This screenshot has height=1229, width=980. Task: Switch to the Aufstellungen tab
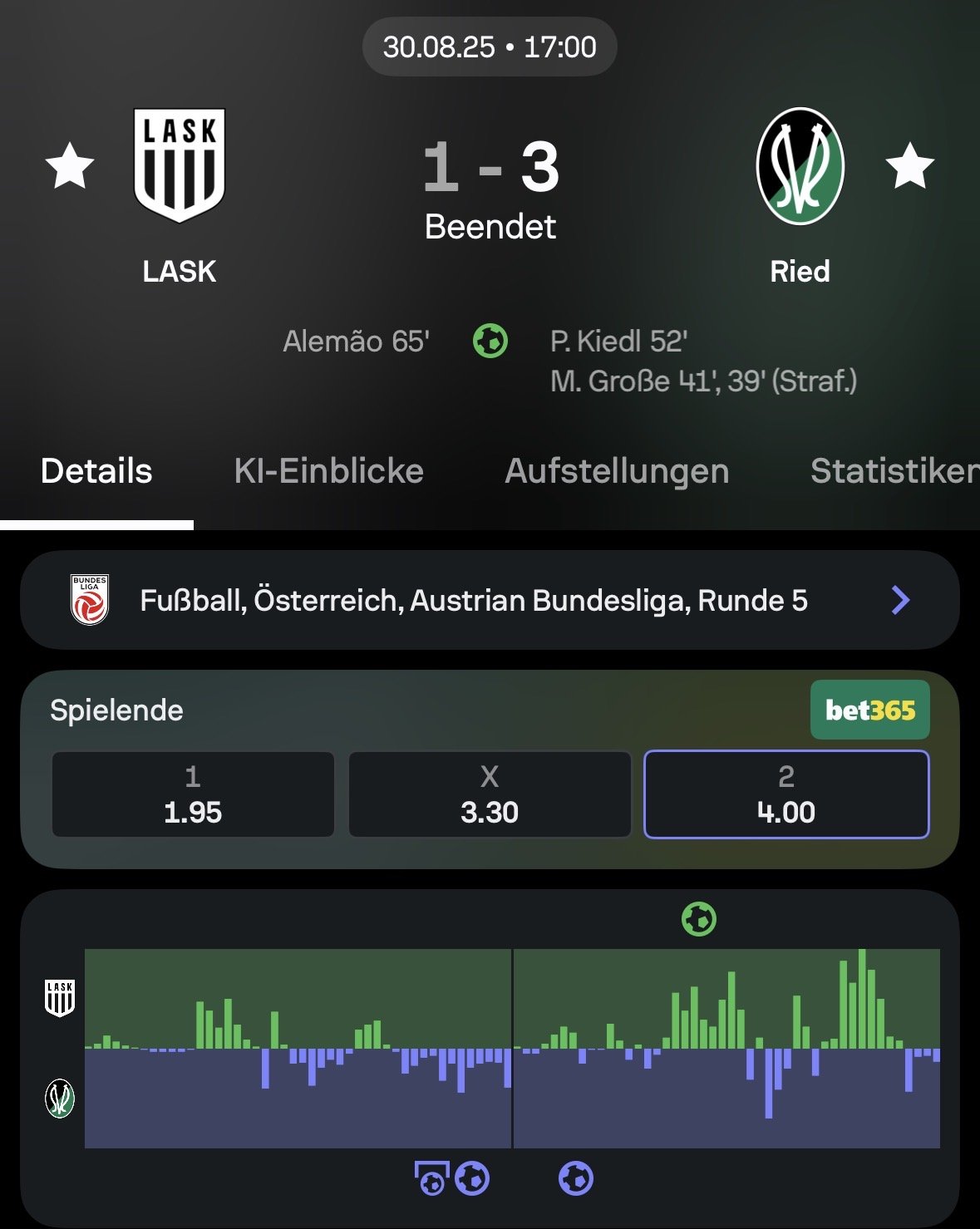(x=617, y=471)
